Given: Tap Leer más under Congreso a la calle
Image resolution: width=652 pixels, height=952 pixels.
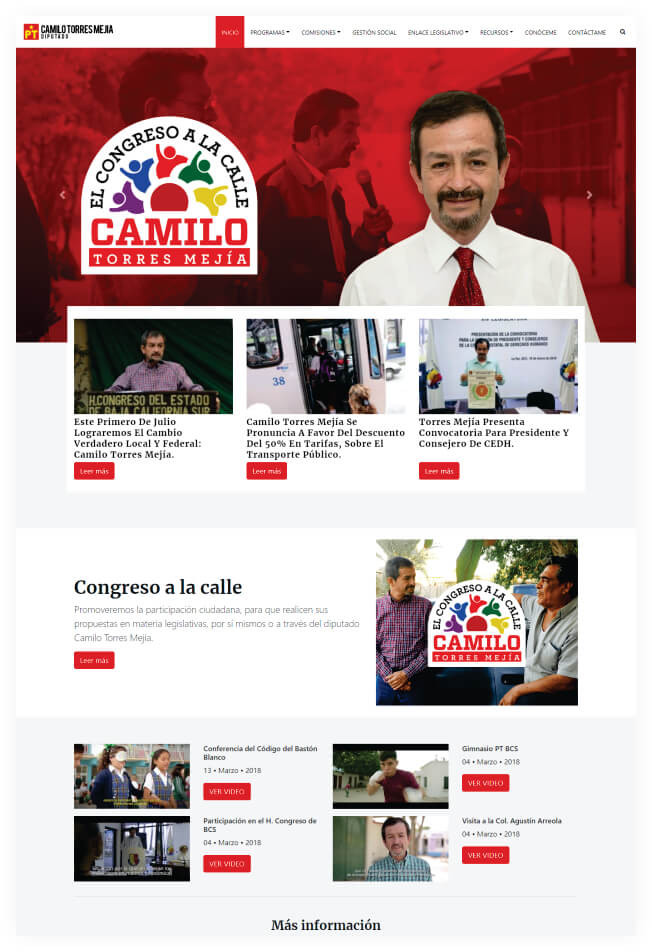Looking at the screenshot, I should (x=94, y=660).
